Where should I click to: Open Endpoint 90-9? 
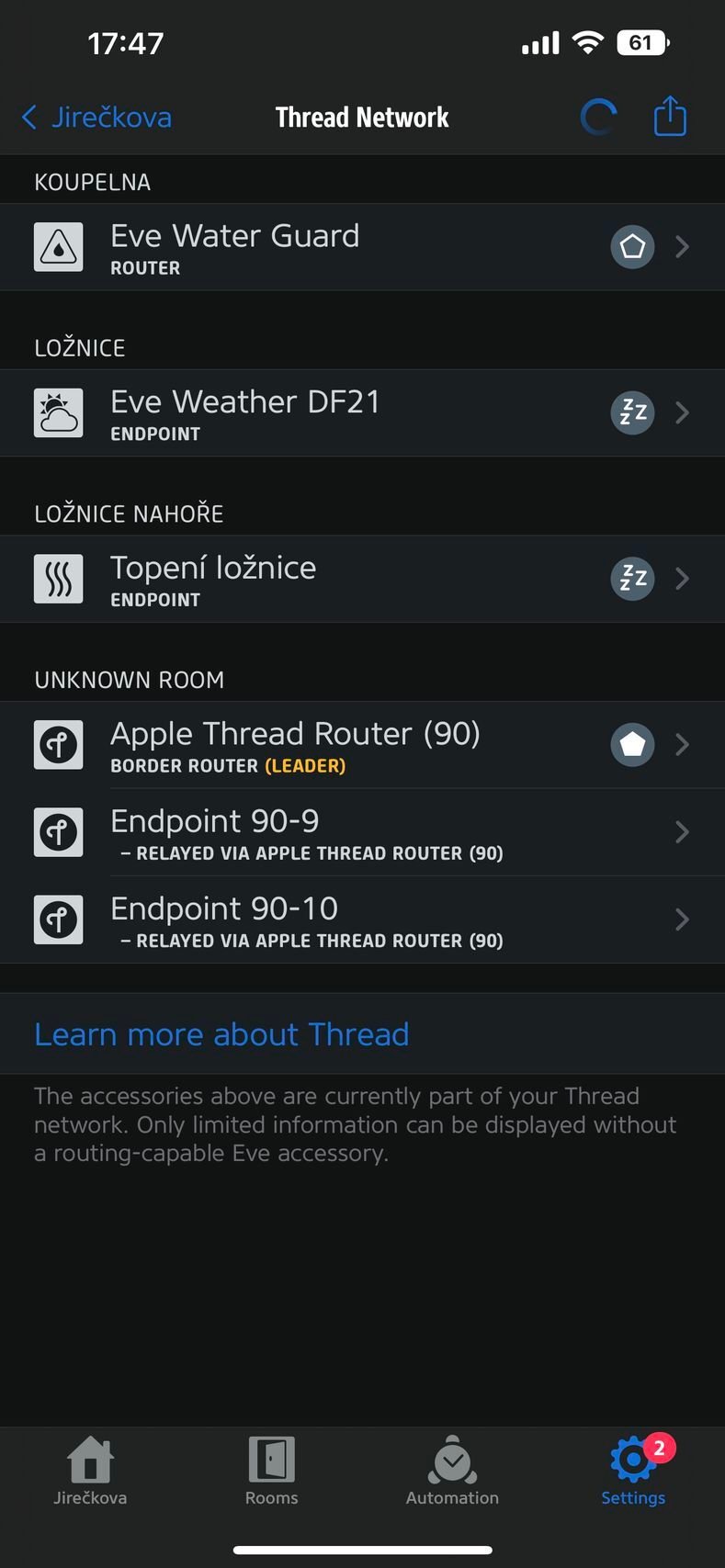point(362,832)
